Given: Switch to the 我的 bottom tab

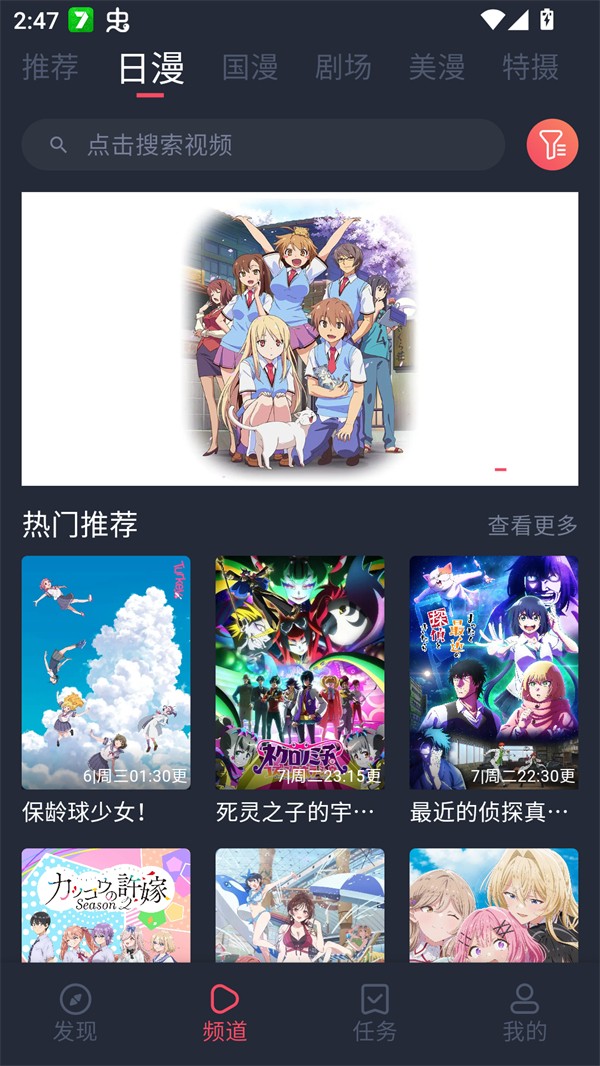Looking at the screenshot, I should point(525,1012).
